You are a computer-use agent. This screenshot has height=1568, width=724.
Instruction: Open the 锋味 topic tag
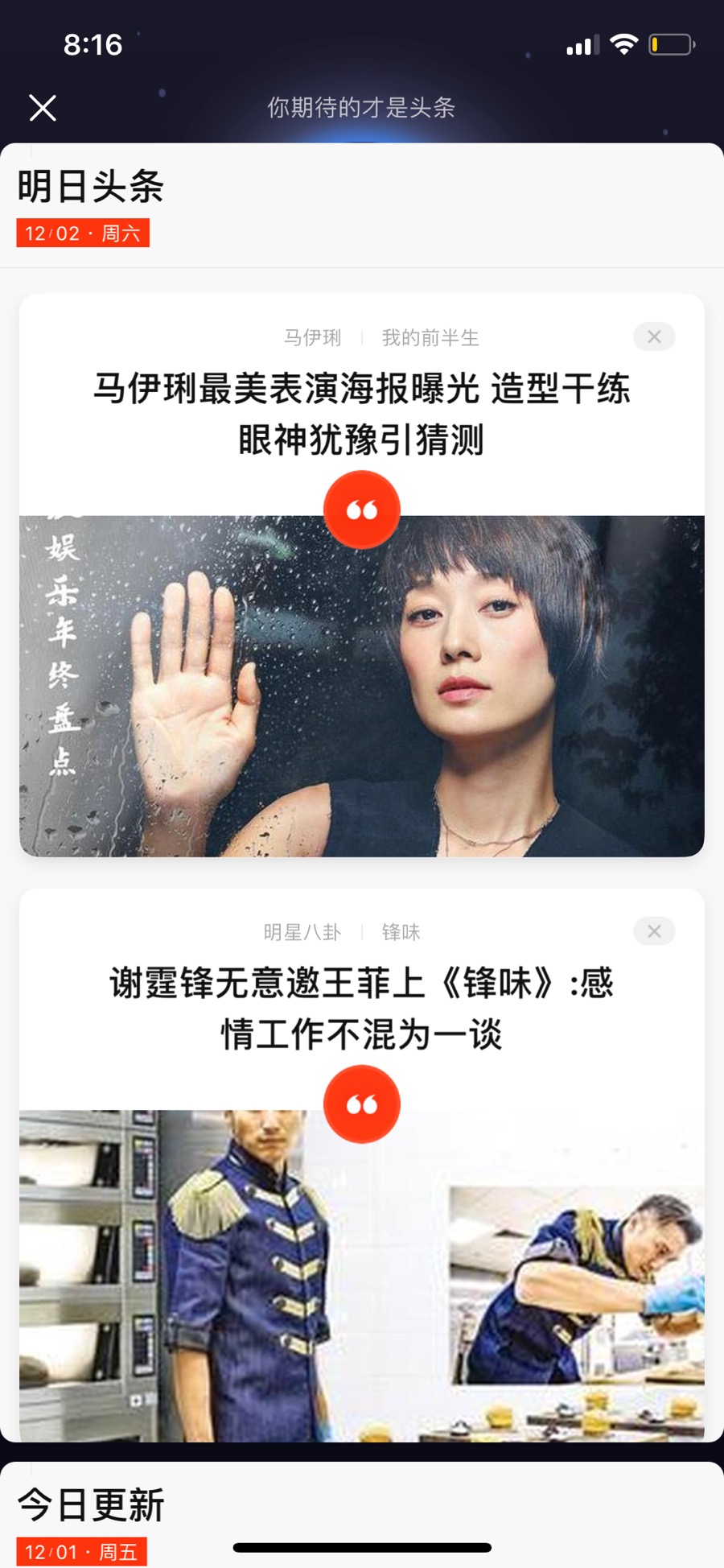pyautogui.click(x=401, y=932)
